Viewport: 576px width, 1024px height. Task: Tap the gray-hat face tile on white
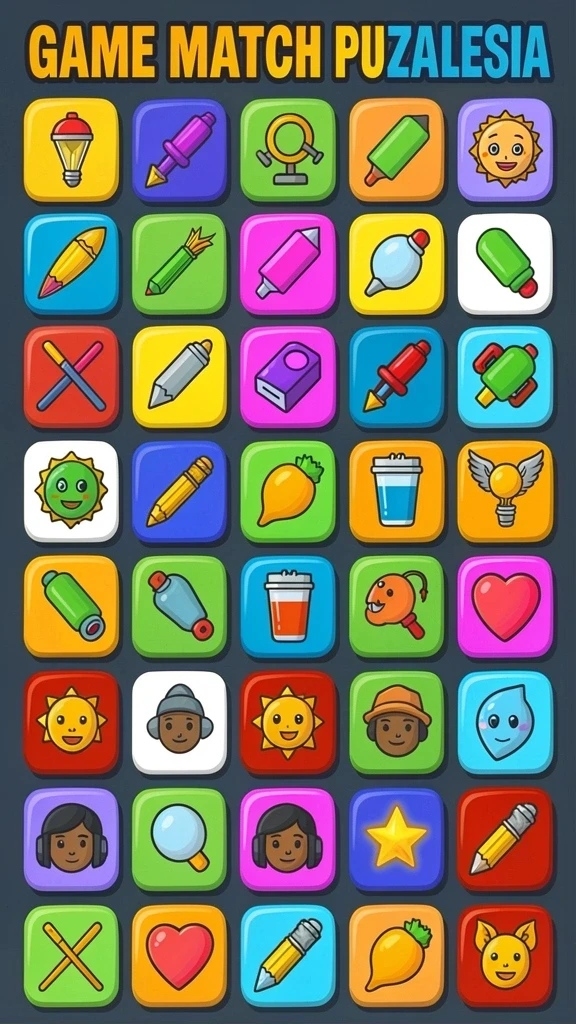coord(180,722)
